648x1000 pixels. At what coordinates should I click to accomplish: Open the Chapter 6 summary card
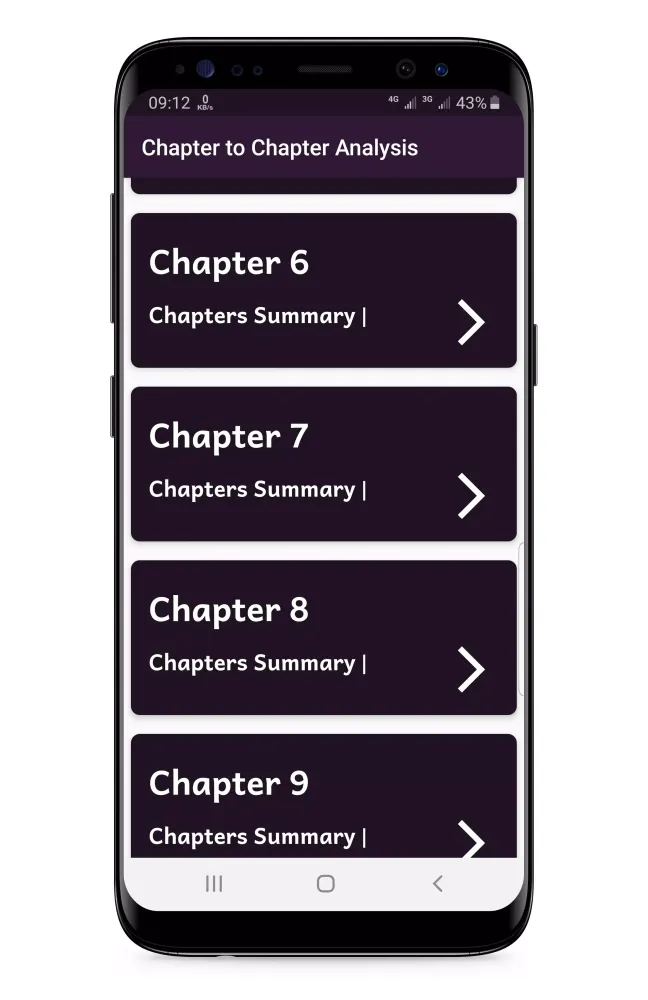click(323, 290)
